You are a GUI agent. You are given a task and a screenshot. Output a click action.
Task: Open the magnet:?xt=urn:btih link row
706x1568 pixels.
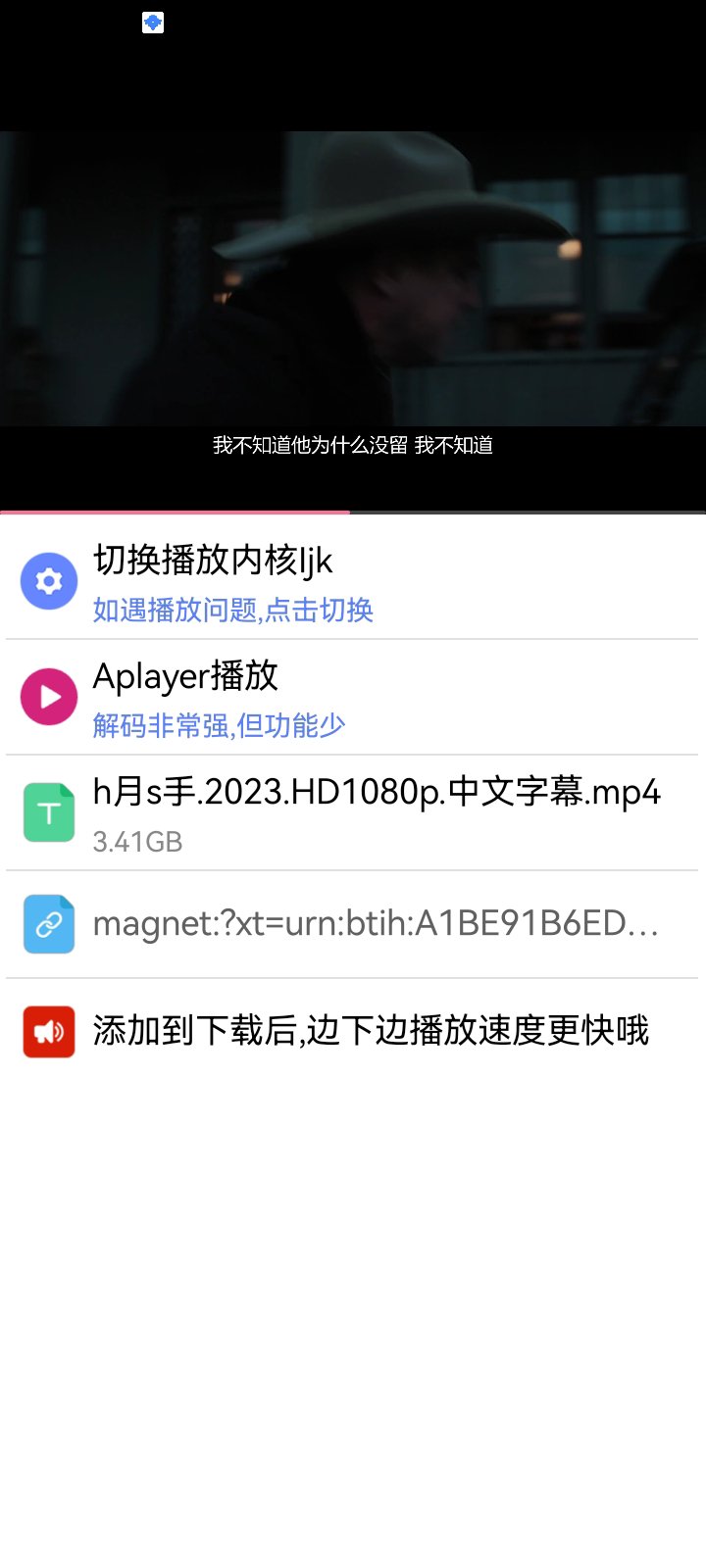tap(377, 924)
